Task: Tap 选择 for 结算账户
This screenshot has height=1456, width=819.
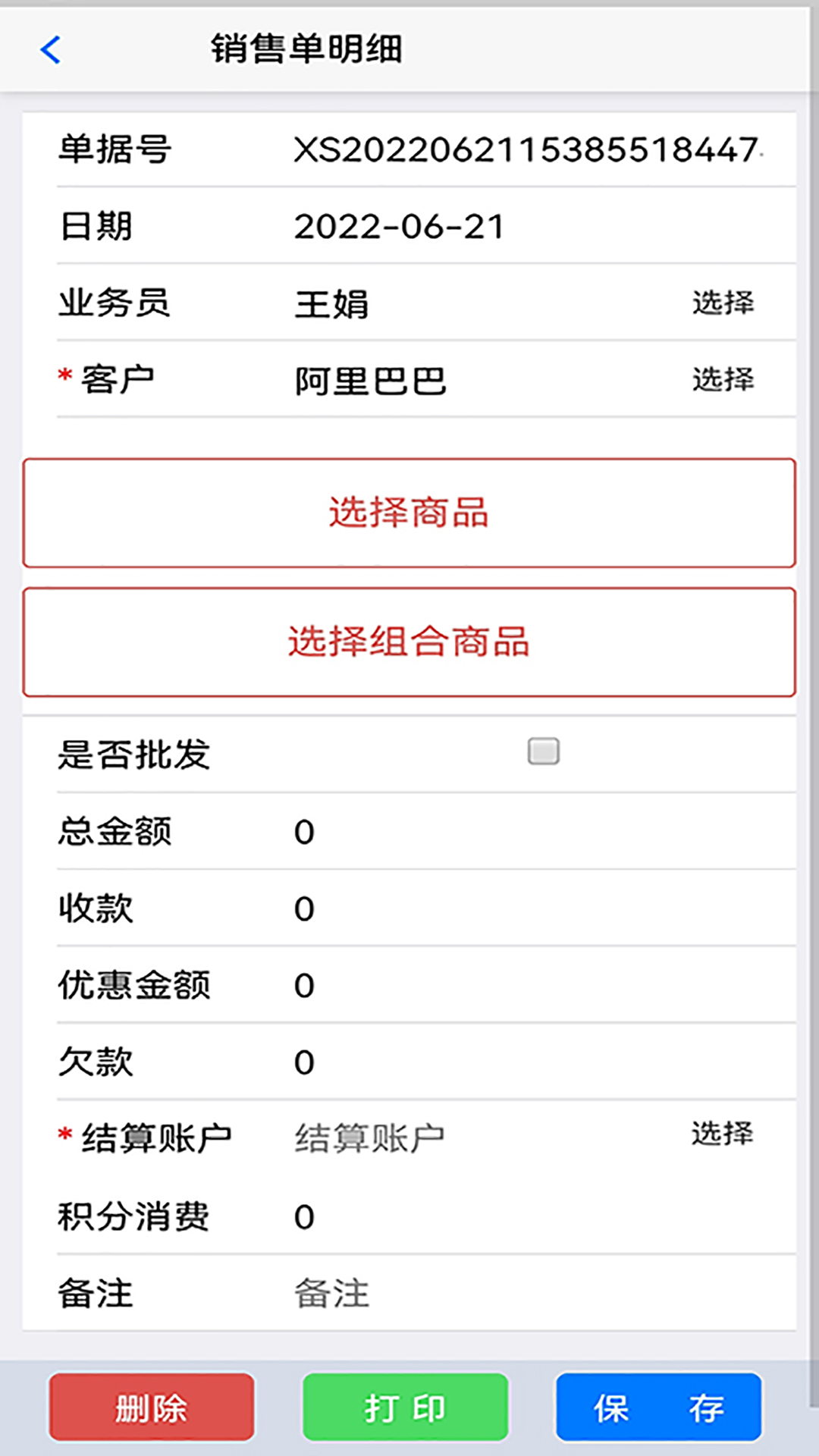Action: coord(723,1134)
